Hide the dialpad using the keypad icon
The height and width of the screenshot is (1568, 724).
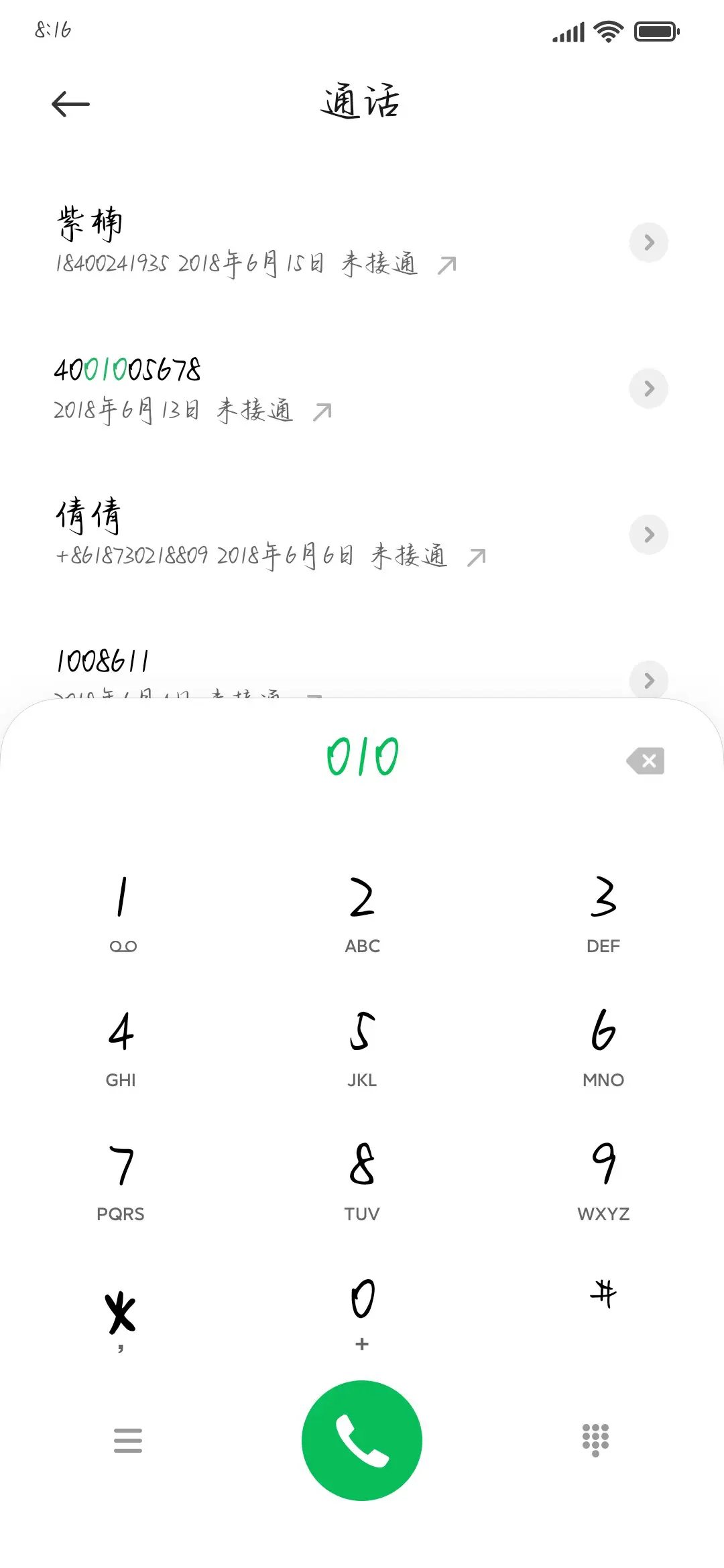595,1440
